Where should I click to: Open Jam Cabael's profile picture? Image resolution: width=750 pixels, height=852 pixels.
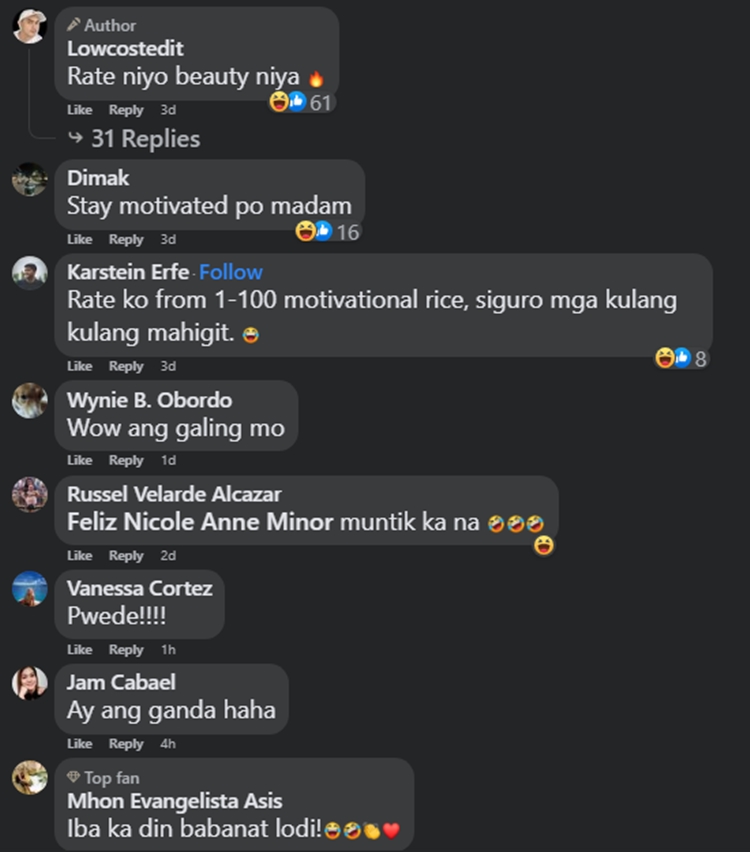(x=30, y=683)
